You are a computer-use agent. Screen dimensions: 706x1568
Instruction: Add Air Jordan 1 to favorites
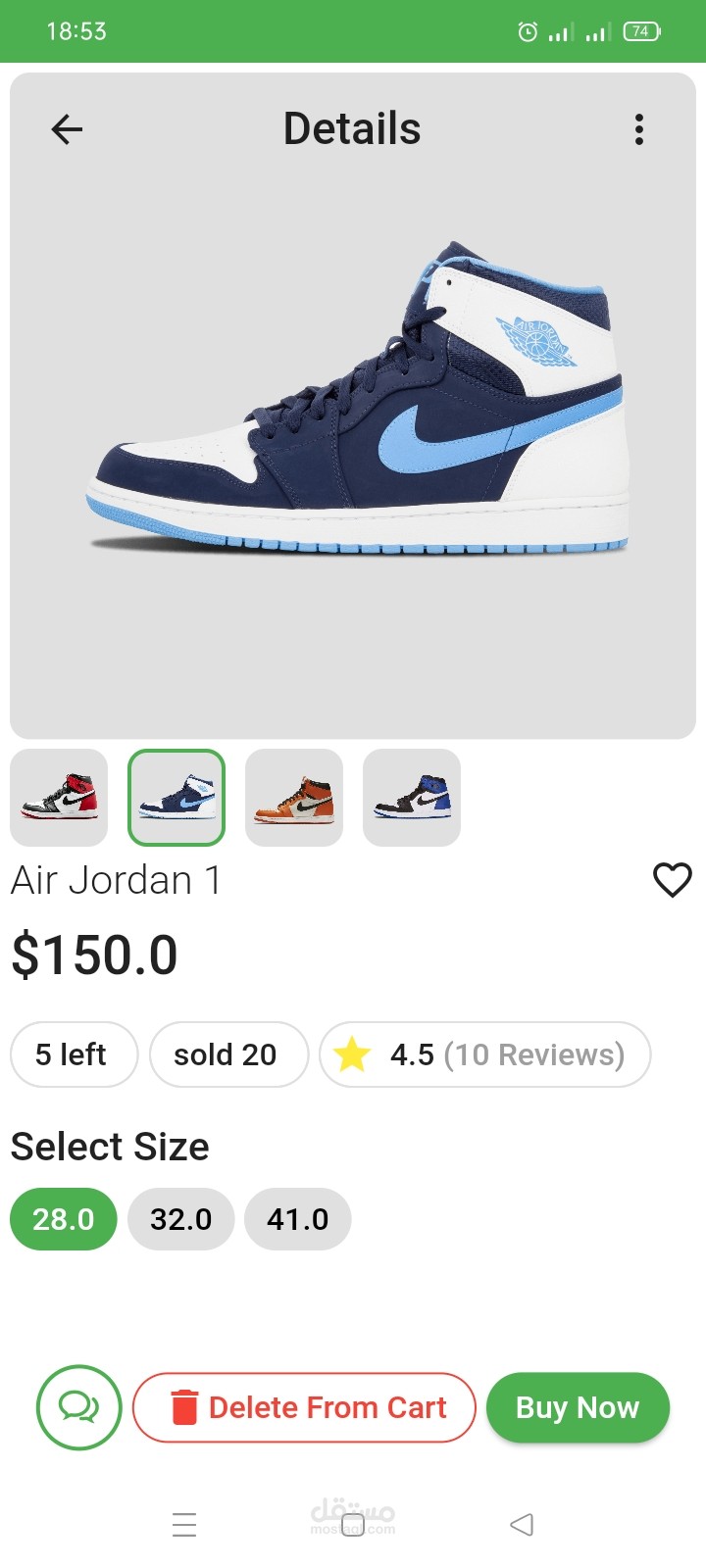[x=673, y=880]
